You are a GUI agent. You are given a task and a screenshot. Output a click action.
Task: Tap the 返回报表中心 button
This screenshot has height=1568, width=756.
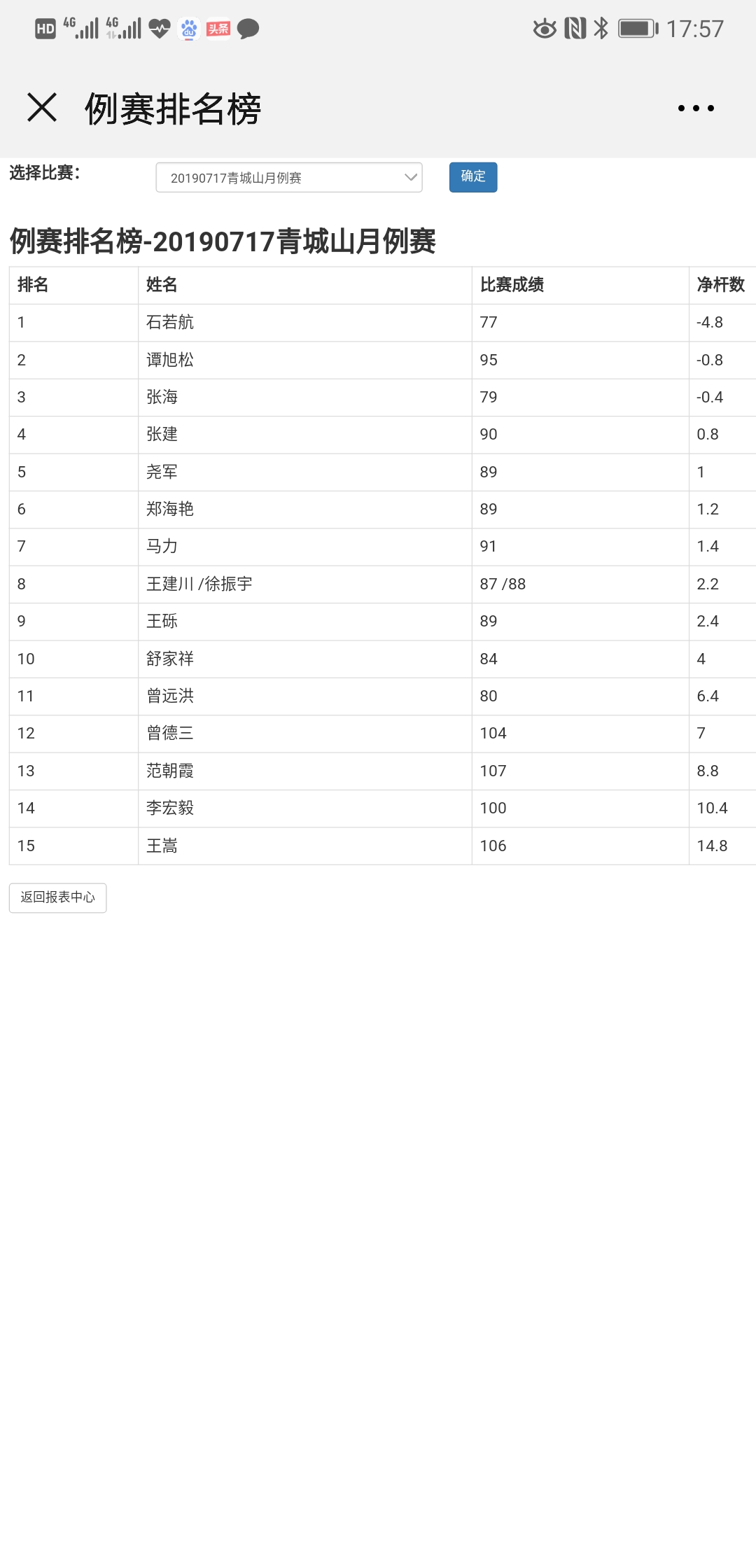[58, 897]
